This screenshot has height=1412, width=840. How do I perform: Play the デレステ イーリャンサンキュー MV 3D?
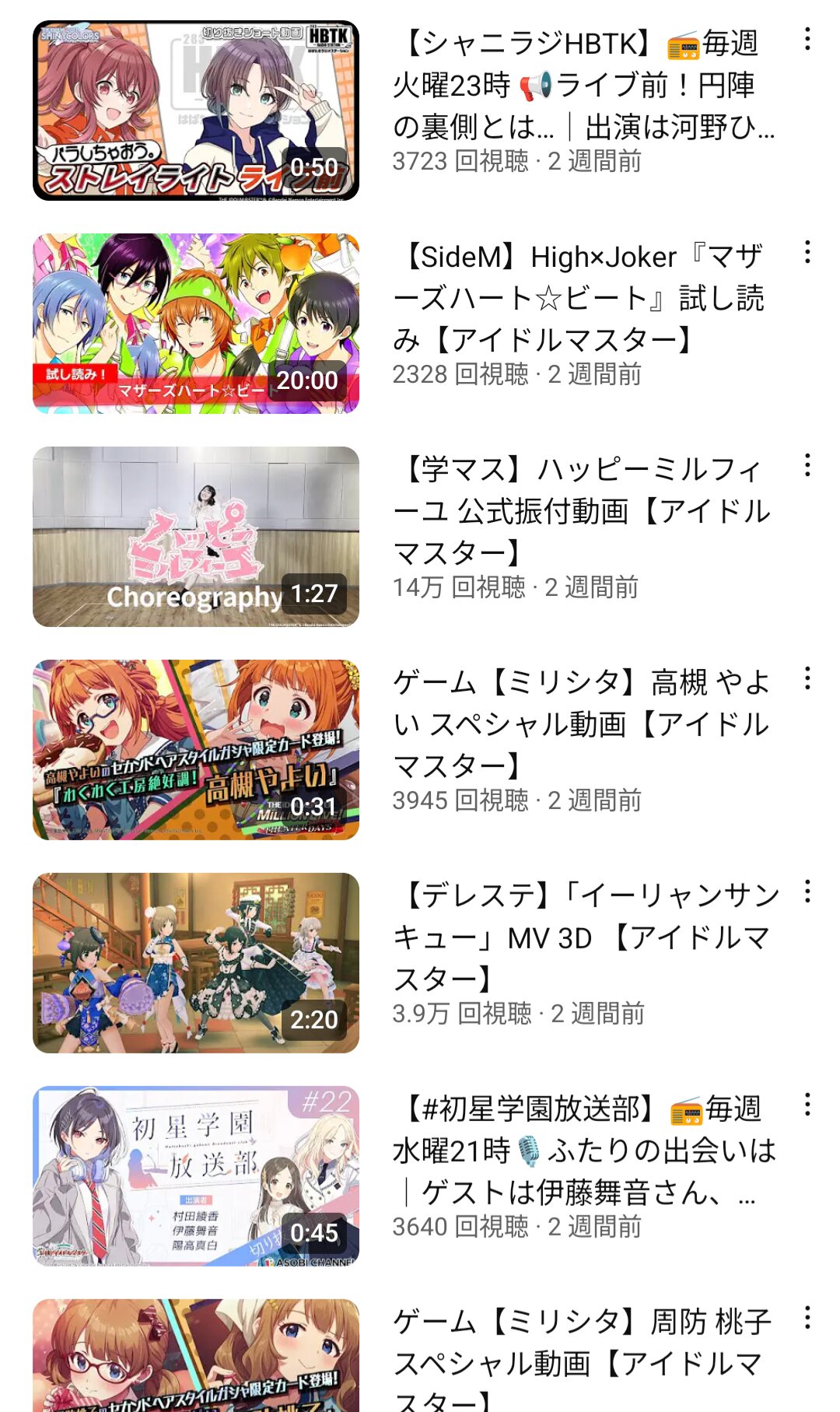(x=196, y=963)
